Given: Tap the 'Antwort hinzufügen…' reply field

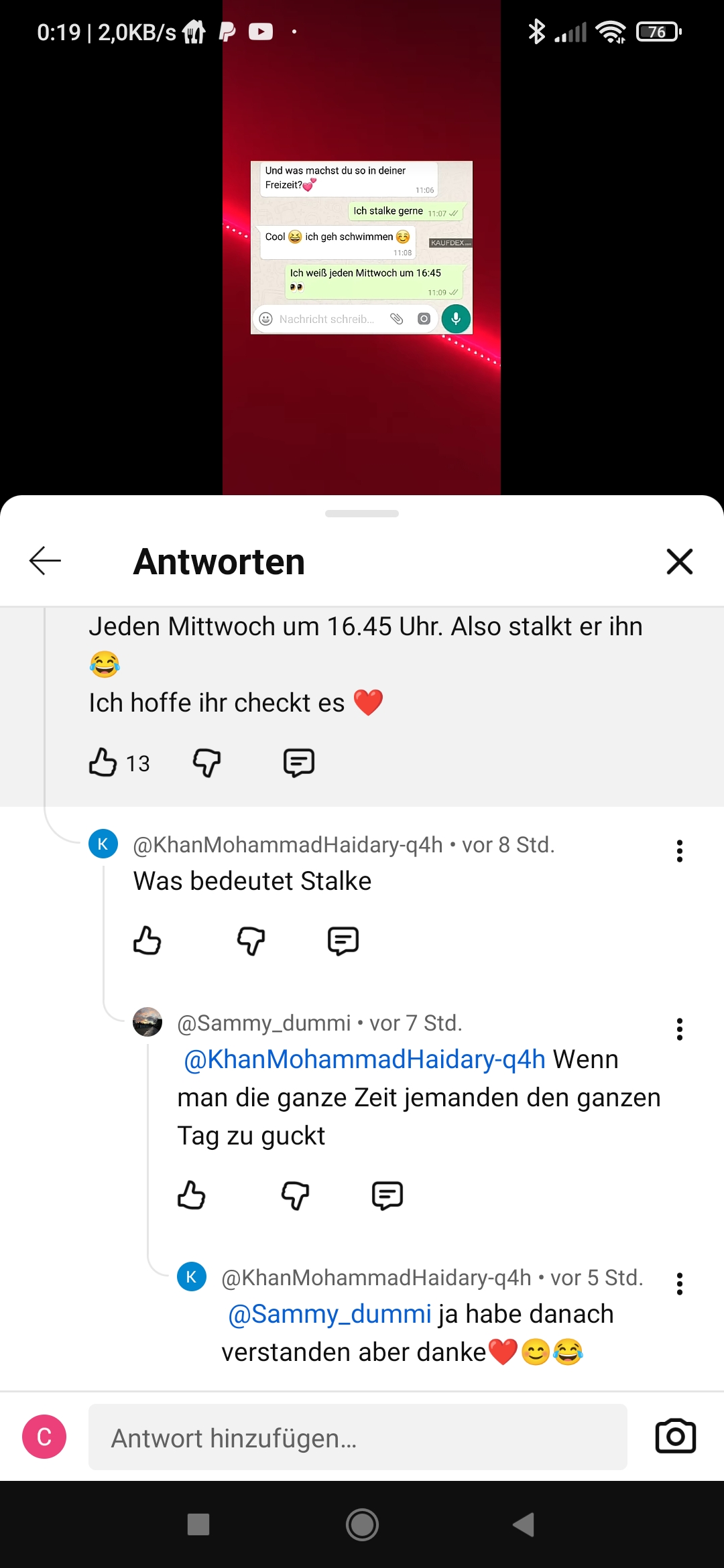Looking at the screenshot, I should [x=358, y=1437].
